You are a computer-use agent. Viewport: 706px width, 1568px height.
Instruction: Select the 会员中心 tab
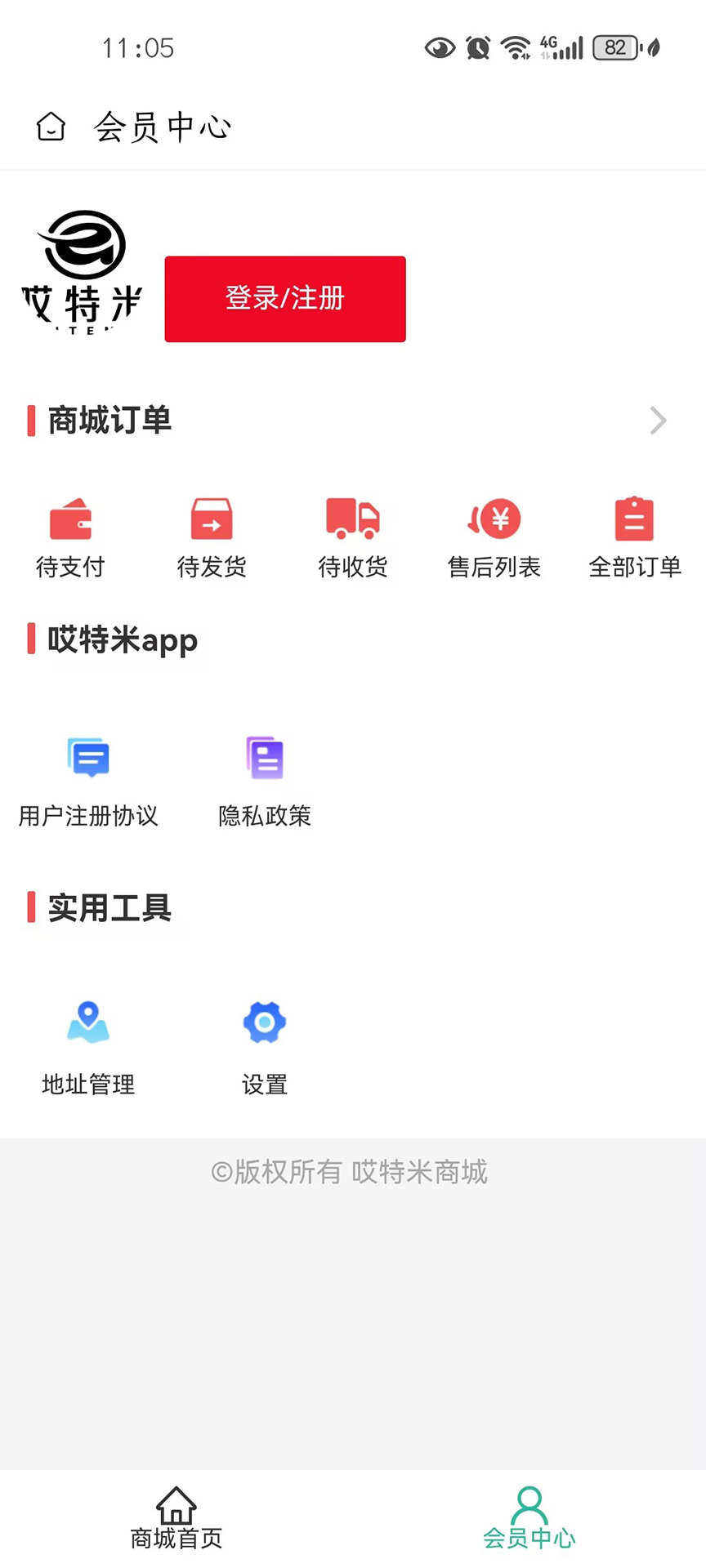click(529, 1518)
